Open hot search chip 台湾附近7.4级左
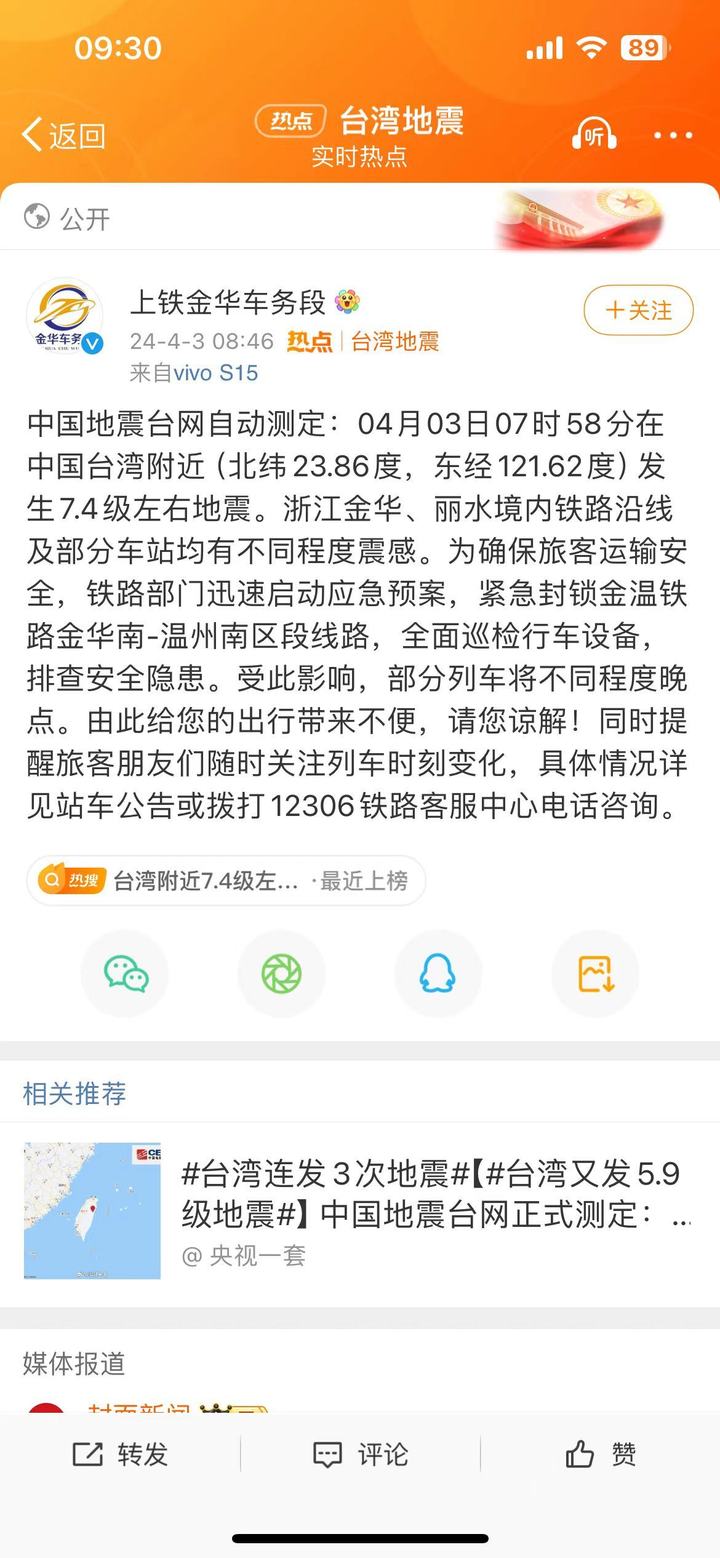The image size is (720, 1558). (226, 881)
